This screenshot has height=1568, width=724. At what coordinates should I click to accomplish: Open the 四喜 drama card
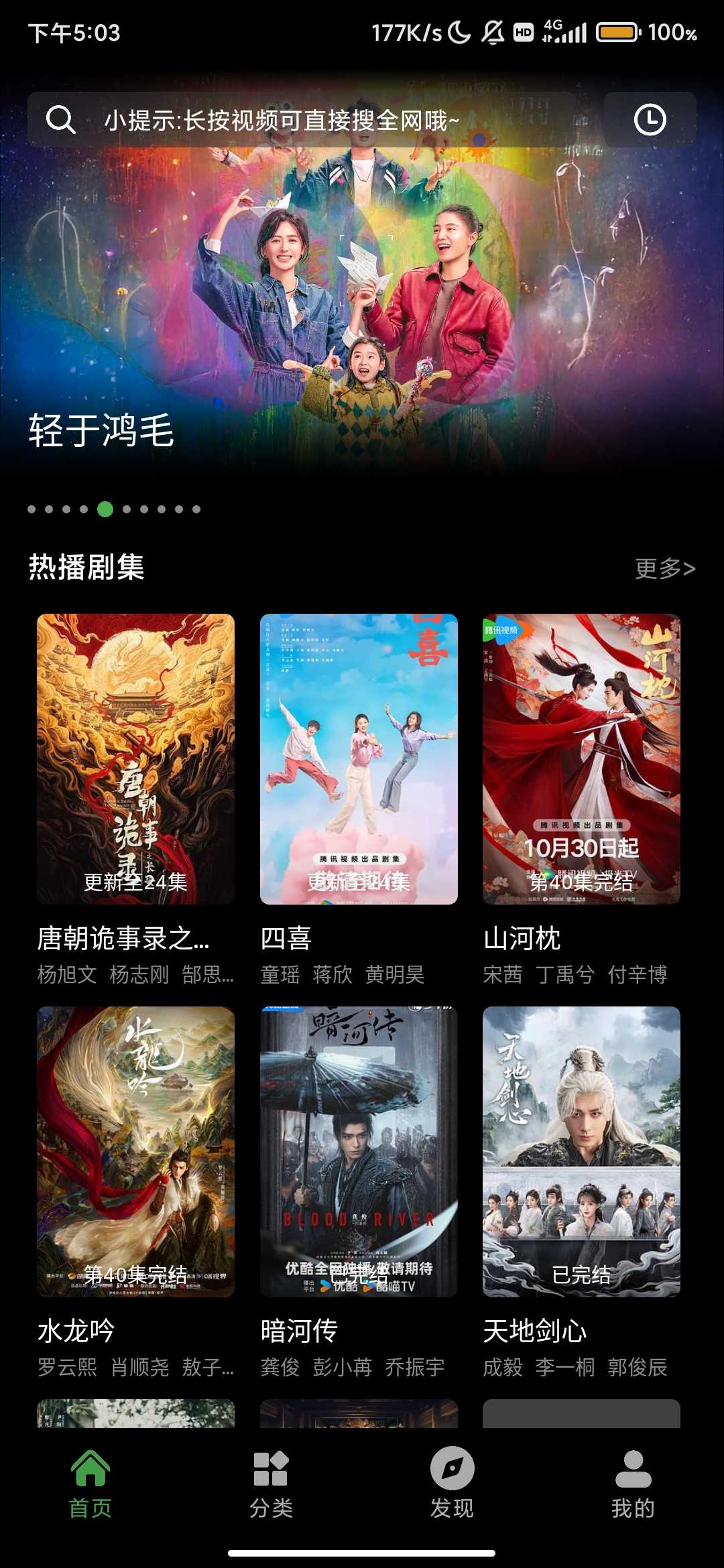(x=359, y=759)
